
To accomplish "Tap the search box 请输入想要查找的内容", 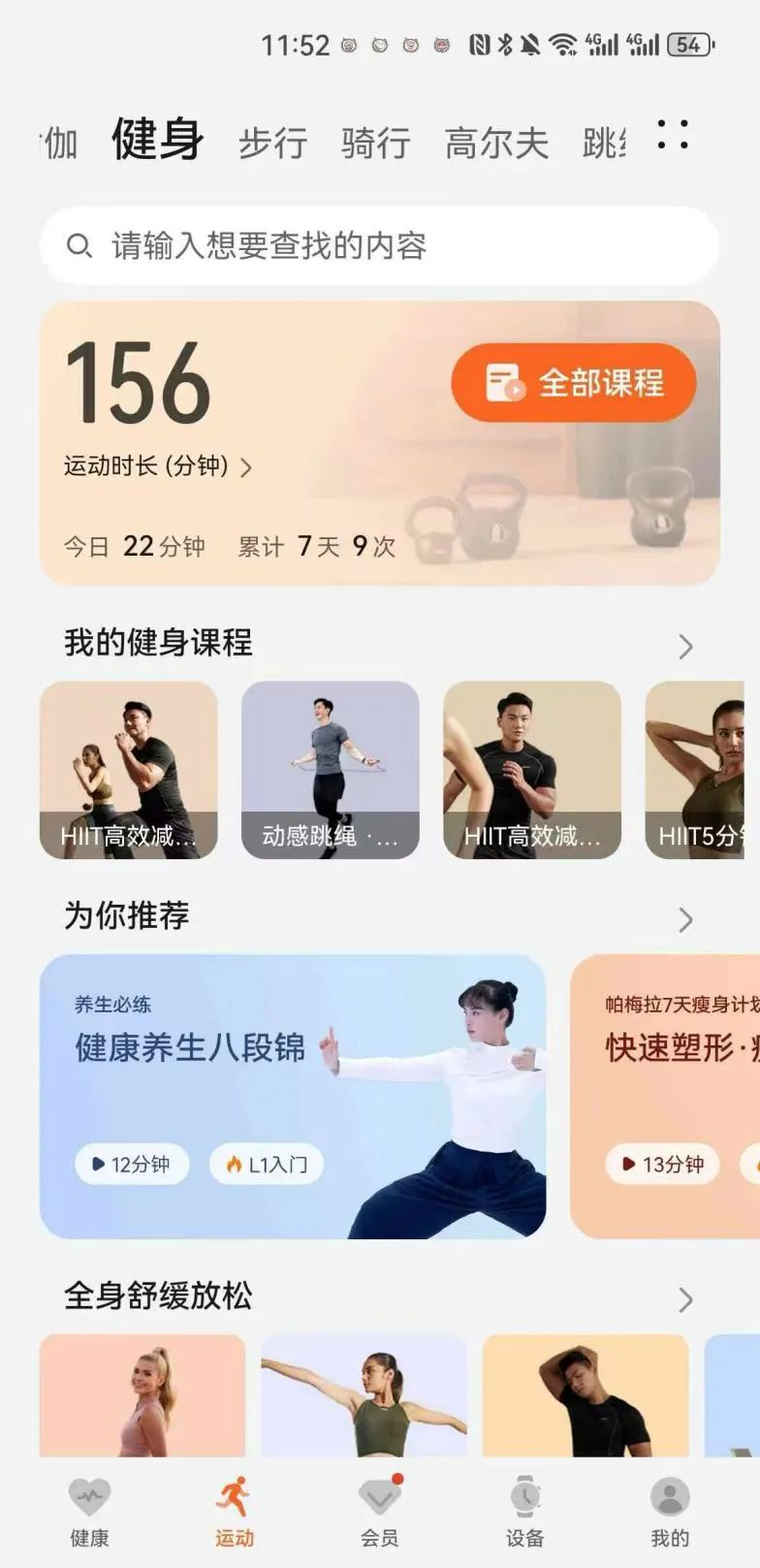I will [x=379, y=246].
